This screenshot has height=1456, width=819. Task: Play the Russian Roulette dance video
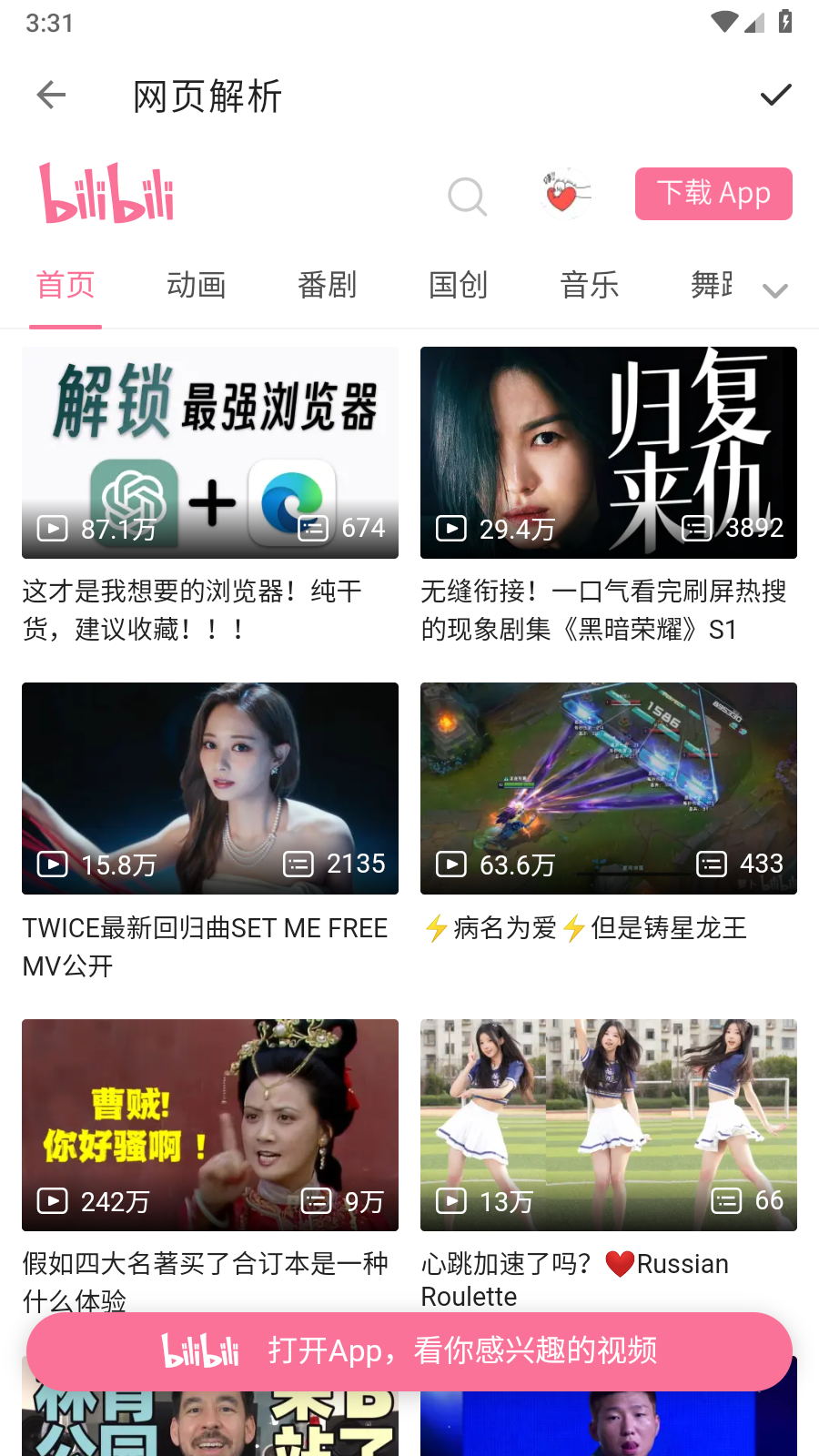click(x=609, y=1125)
